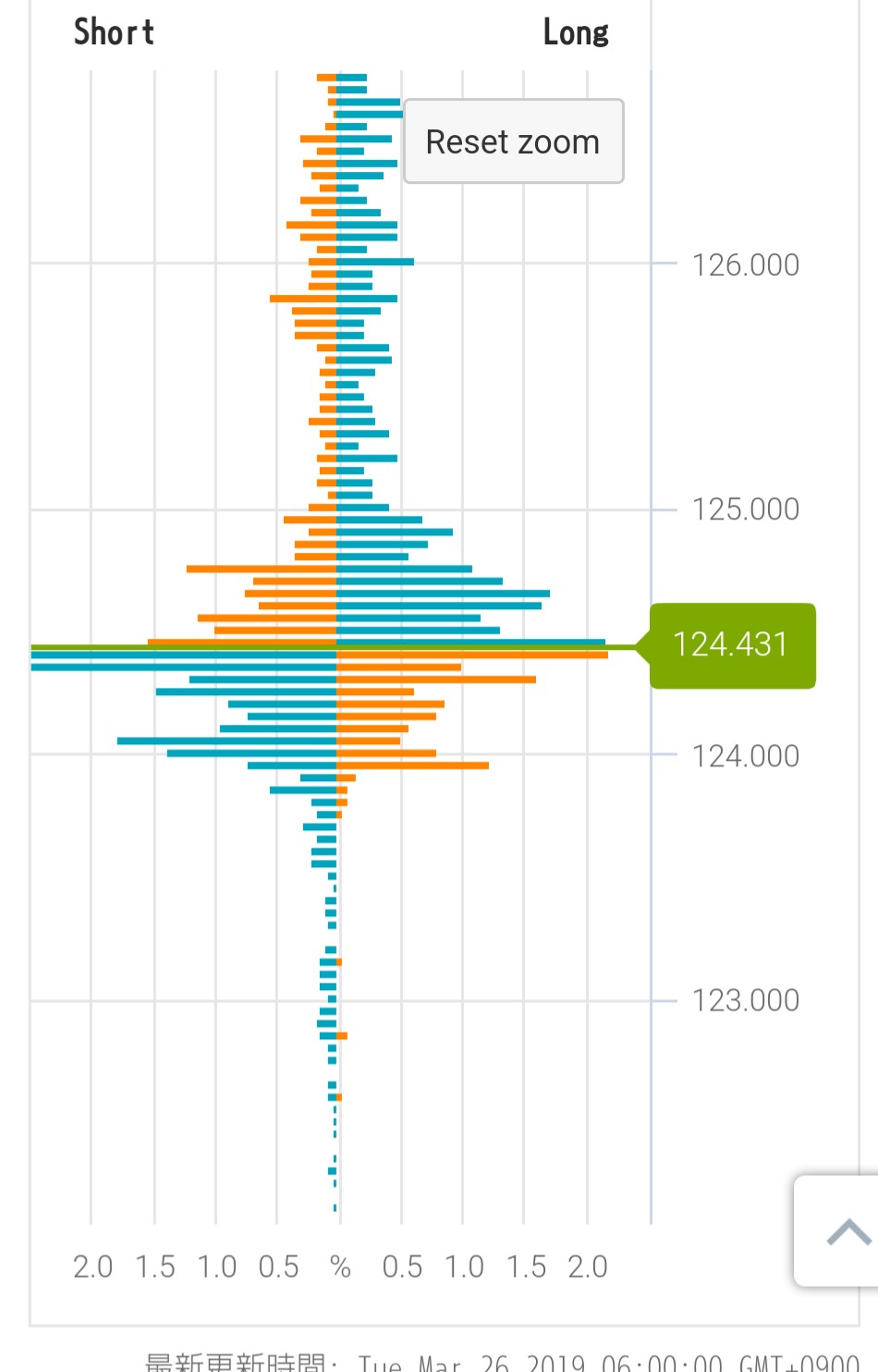Image resolution: width=878 pixels, height=1372 pixels.
Task: Tap the Reset zoom button
Action: click(513, 141)
